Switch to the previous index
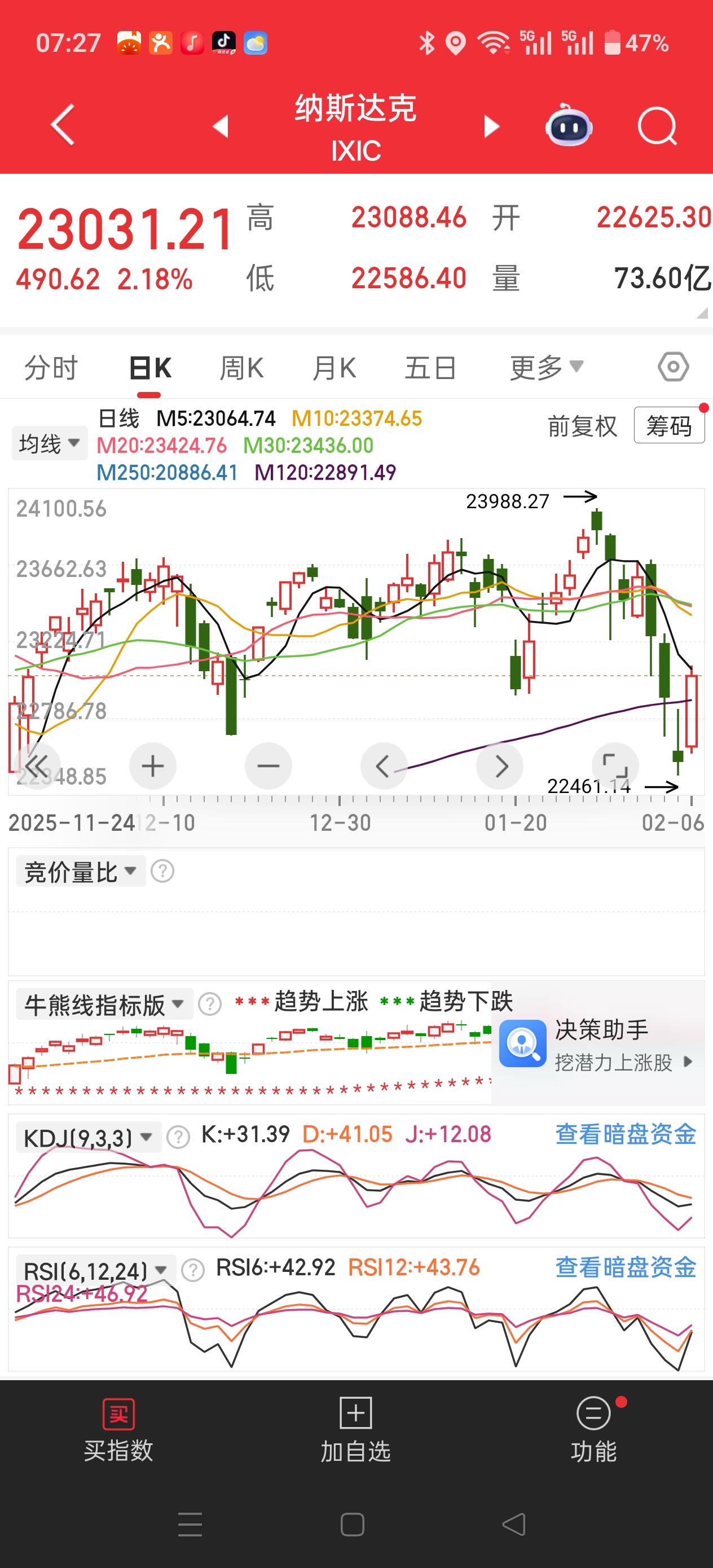The height and width of the screenshot is (1568, 713). (221, 126)
